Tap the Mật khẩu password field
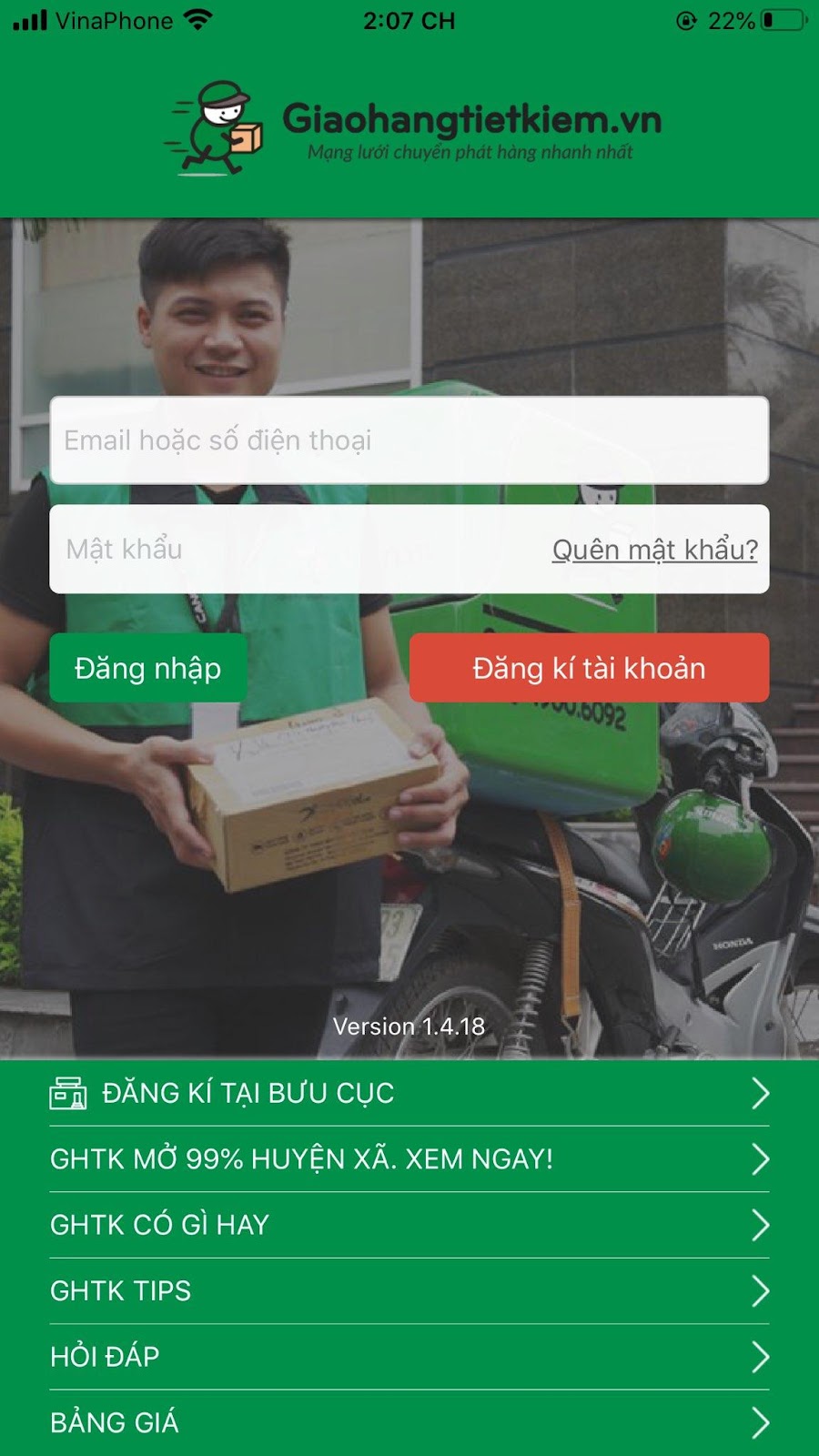This screenshot has height=1456, width=819. (291, 550)
